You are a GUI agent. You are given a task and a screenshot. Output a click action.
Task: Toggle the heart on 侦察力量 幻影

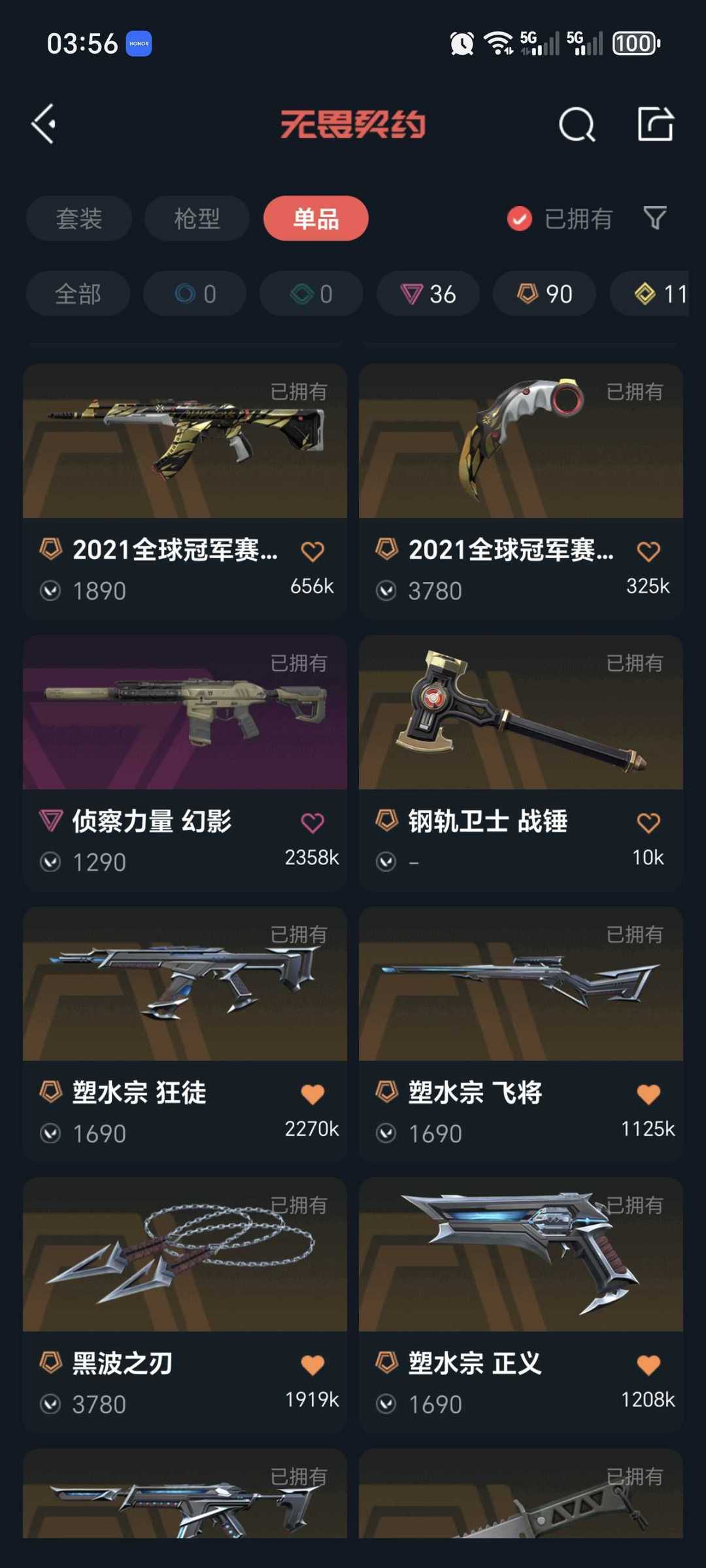pyautogui.click(x=312, y=821)
